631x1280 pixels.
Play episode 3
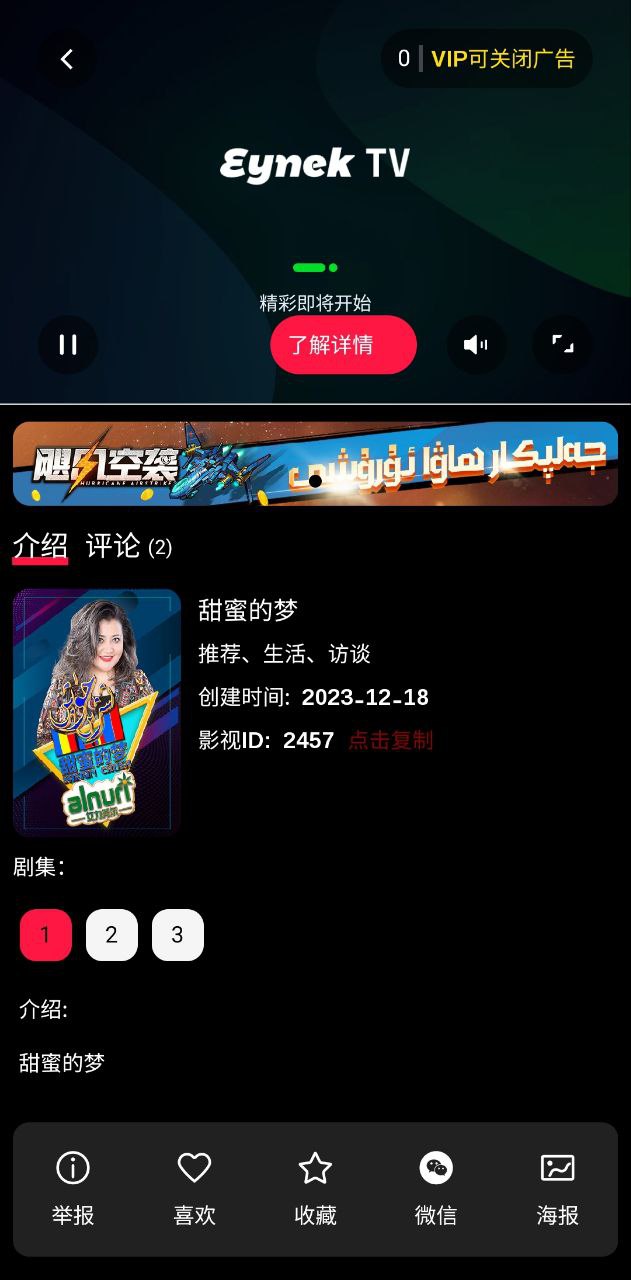click(x=178, y=935)
